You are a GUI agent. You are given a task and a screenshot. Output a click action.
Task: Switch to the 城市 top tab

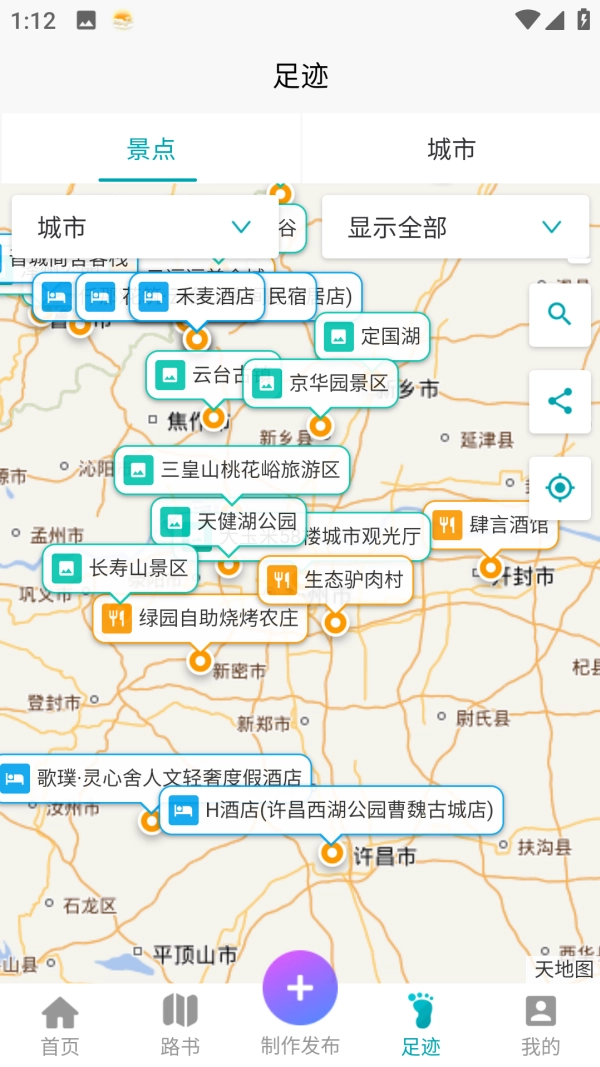coord(451,150)
